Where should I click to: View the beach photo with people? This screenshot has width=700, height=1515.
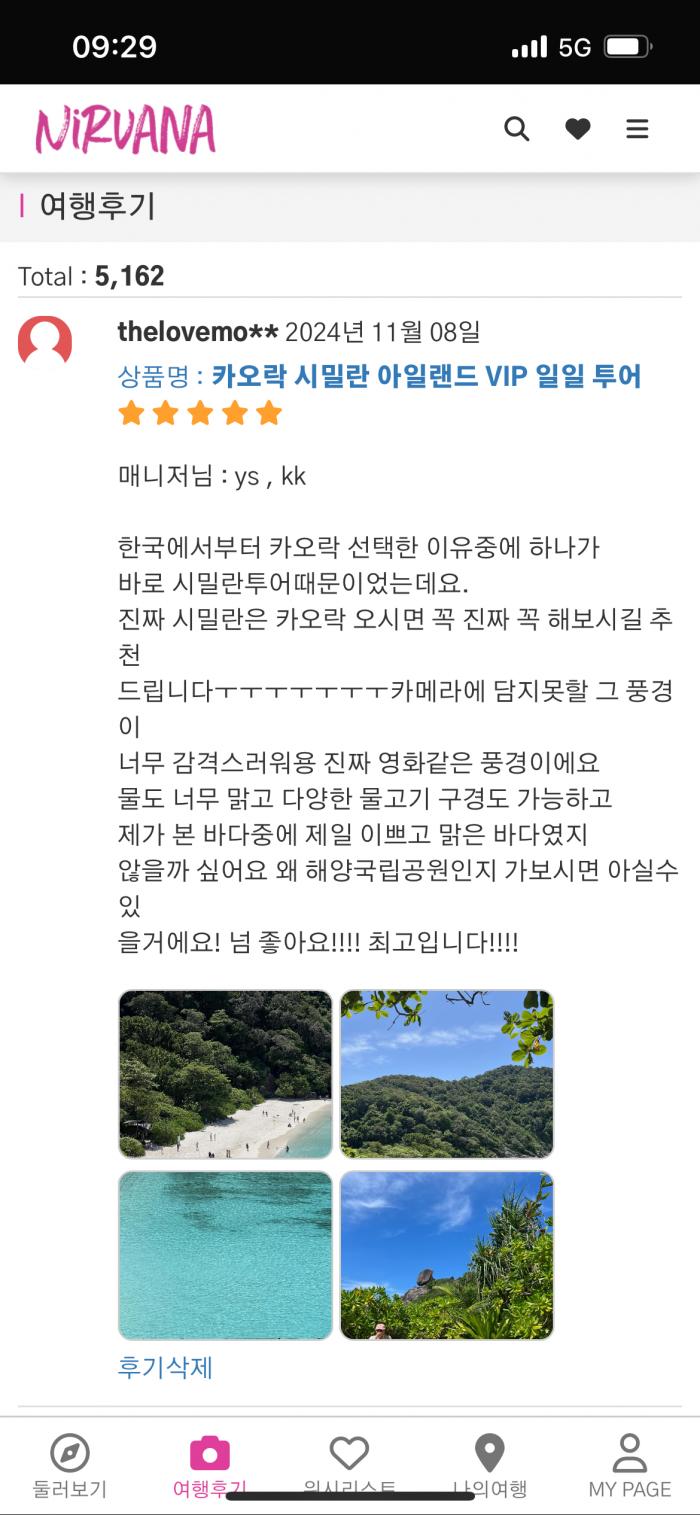225,1074
